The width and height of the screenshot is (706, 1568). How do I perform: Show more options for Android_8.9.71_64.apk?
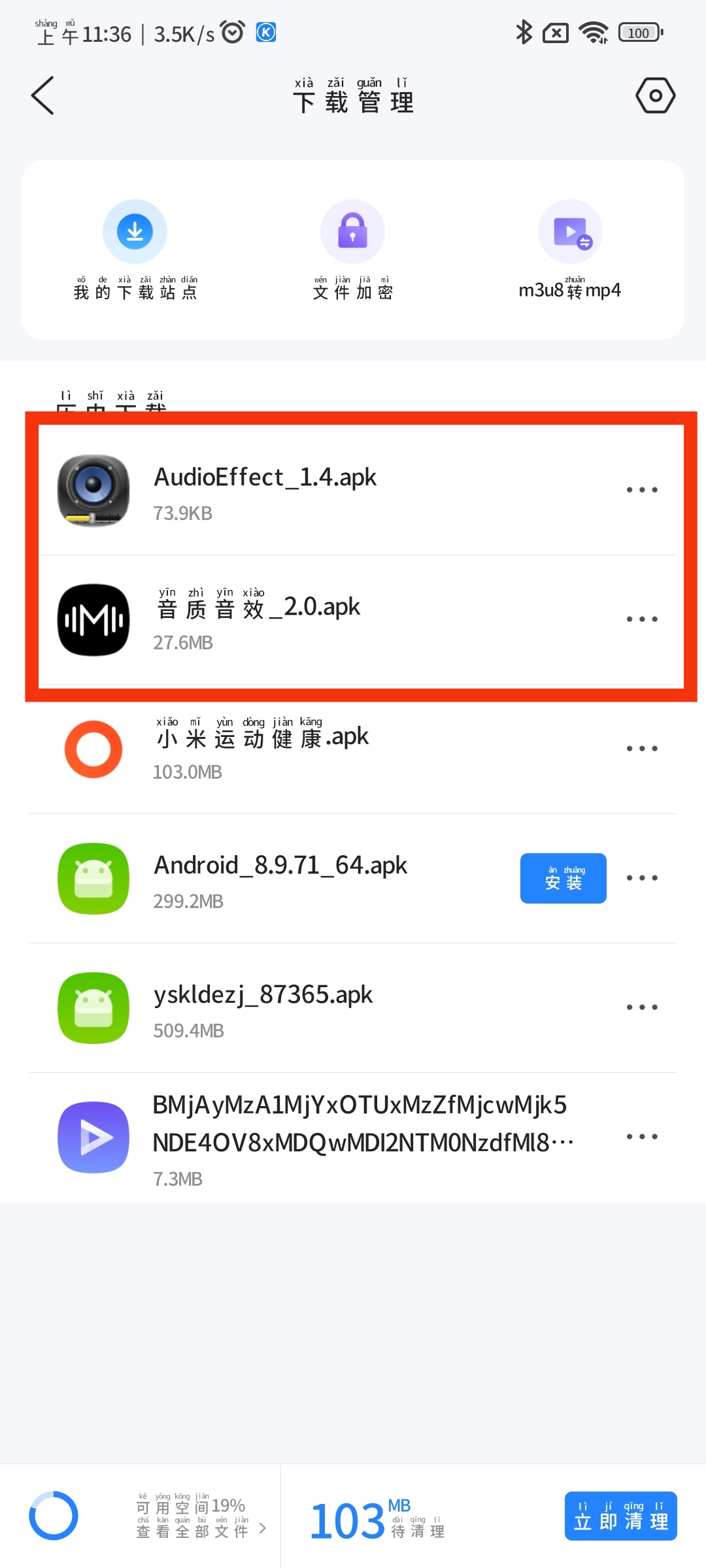coord(641,878)
